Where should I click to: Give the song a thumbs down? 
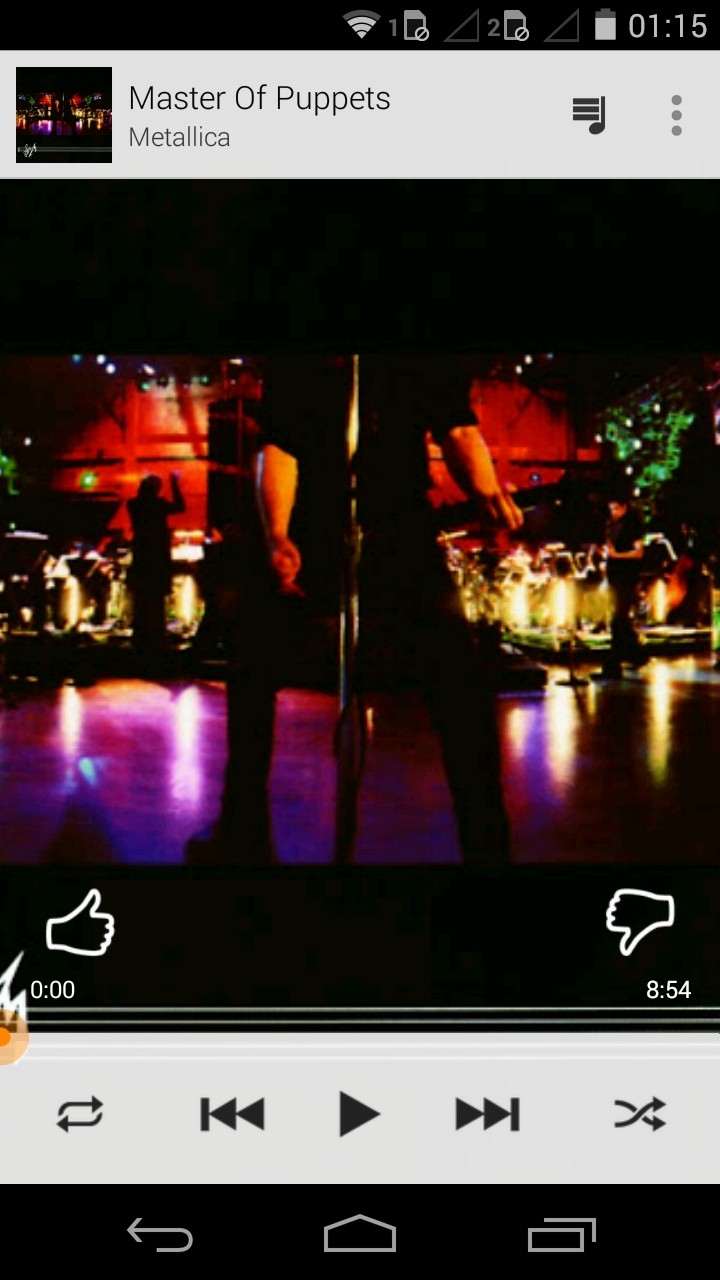[640, 922]
